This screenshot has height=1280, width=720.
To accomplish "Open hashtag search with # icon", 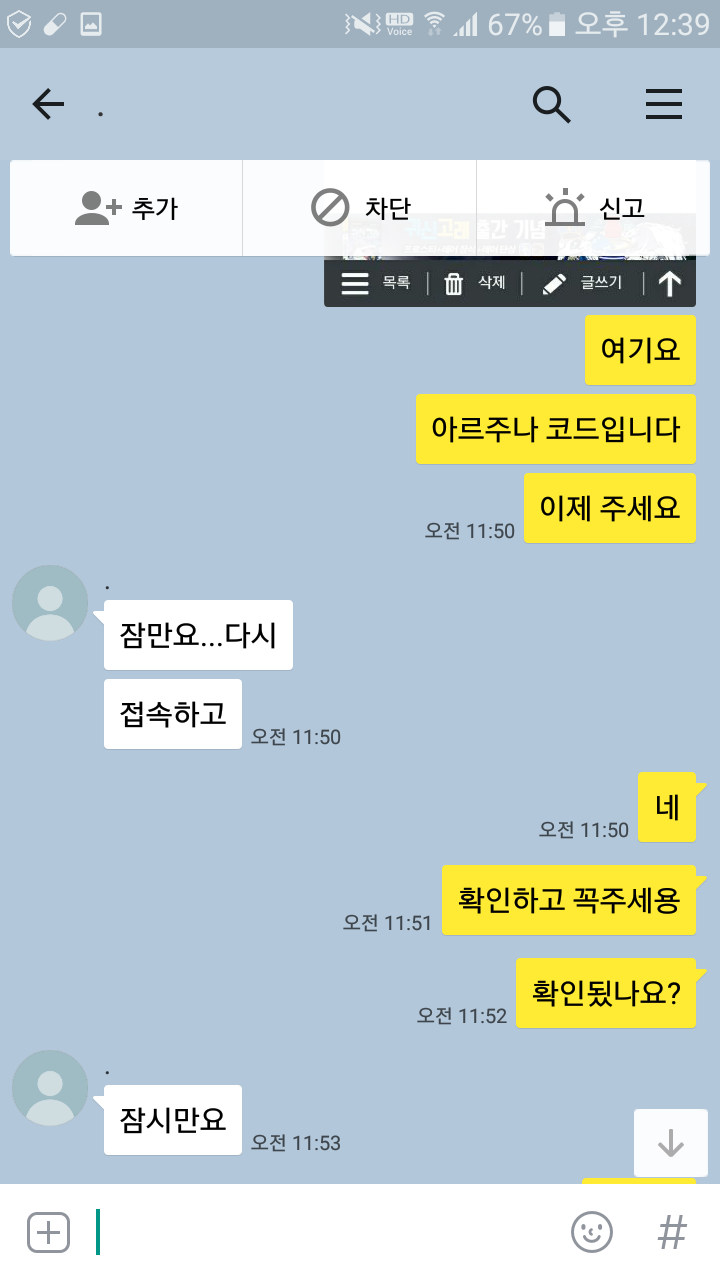I will pyautogui.click(x=672, y=1232).
